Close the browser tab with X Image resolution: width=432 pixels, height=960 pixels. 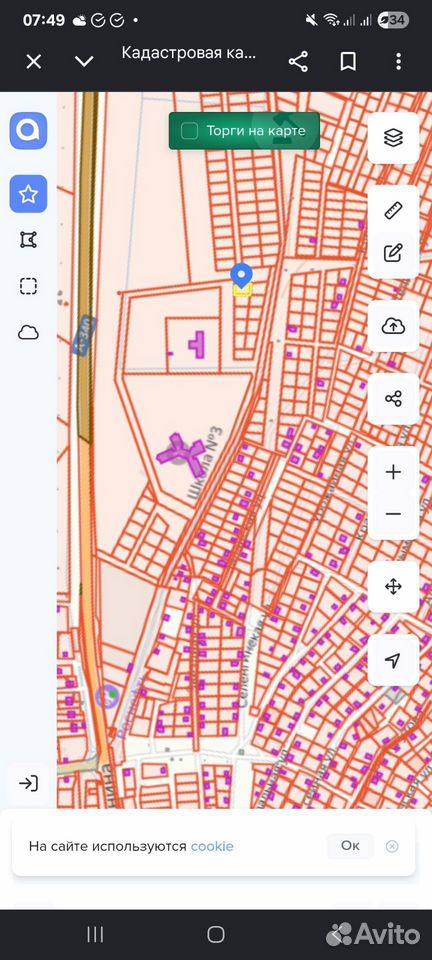click(34, 61)
